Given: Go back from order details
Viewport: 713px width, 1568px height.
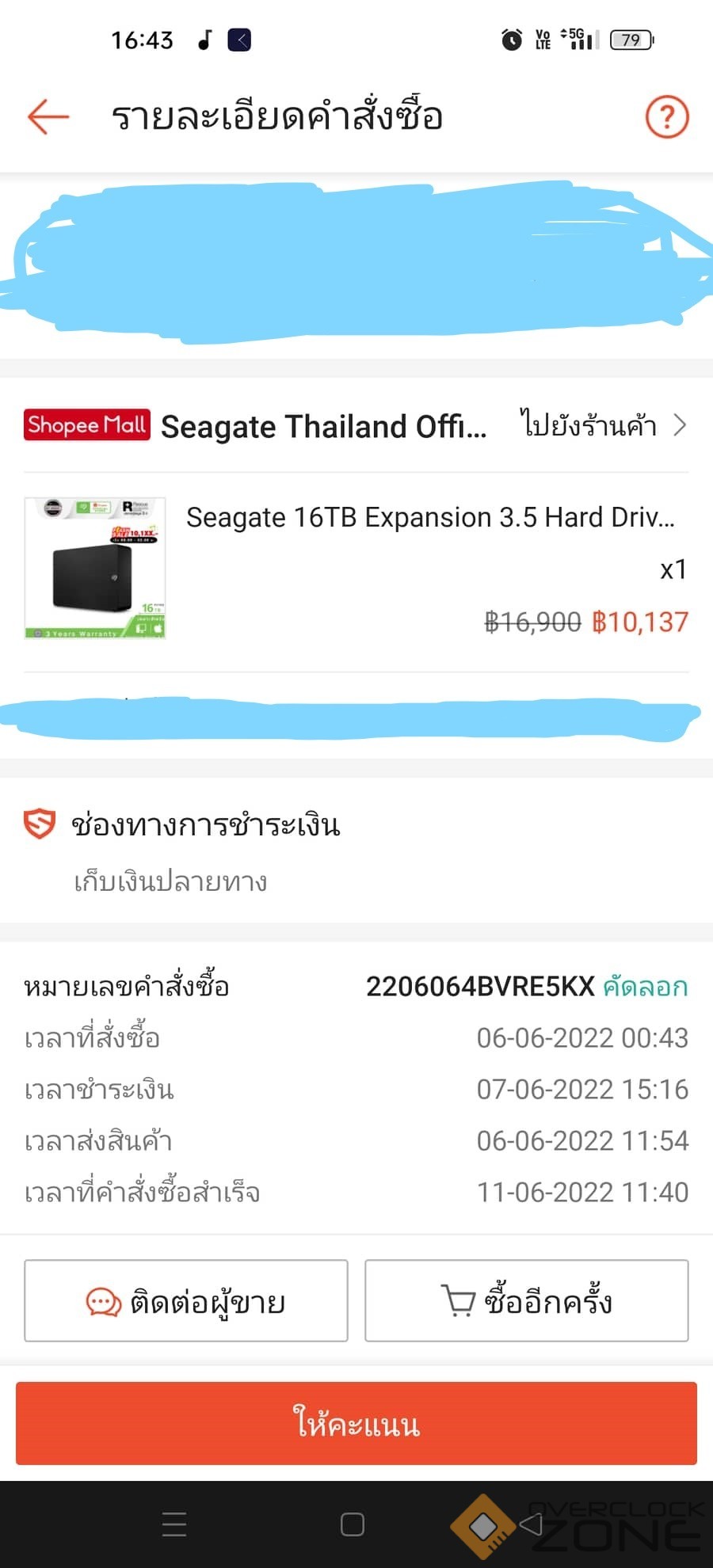Looking at the screenshot, I should point(48,117).
